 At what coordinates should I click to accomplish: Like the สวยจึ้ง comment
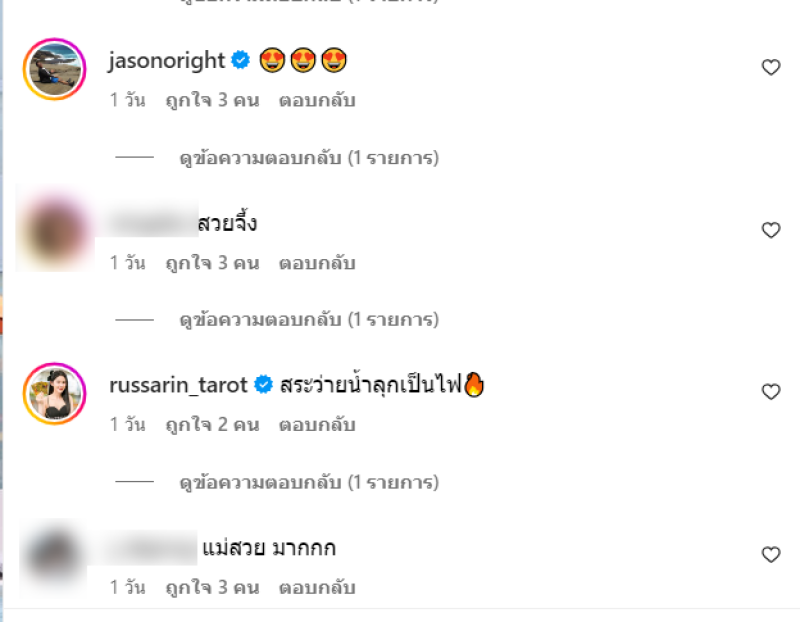(x=770, y=230)
